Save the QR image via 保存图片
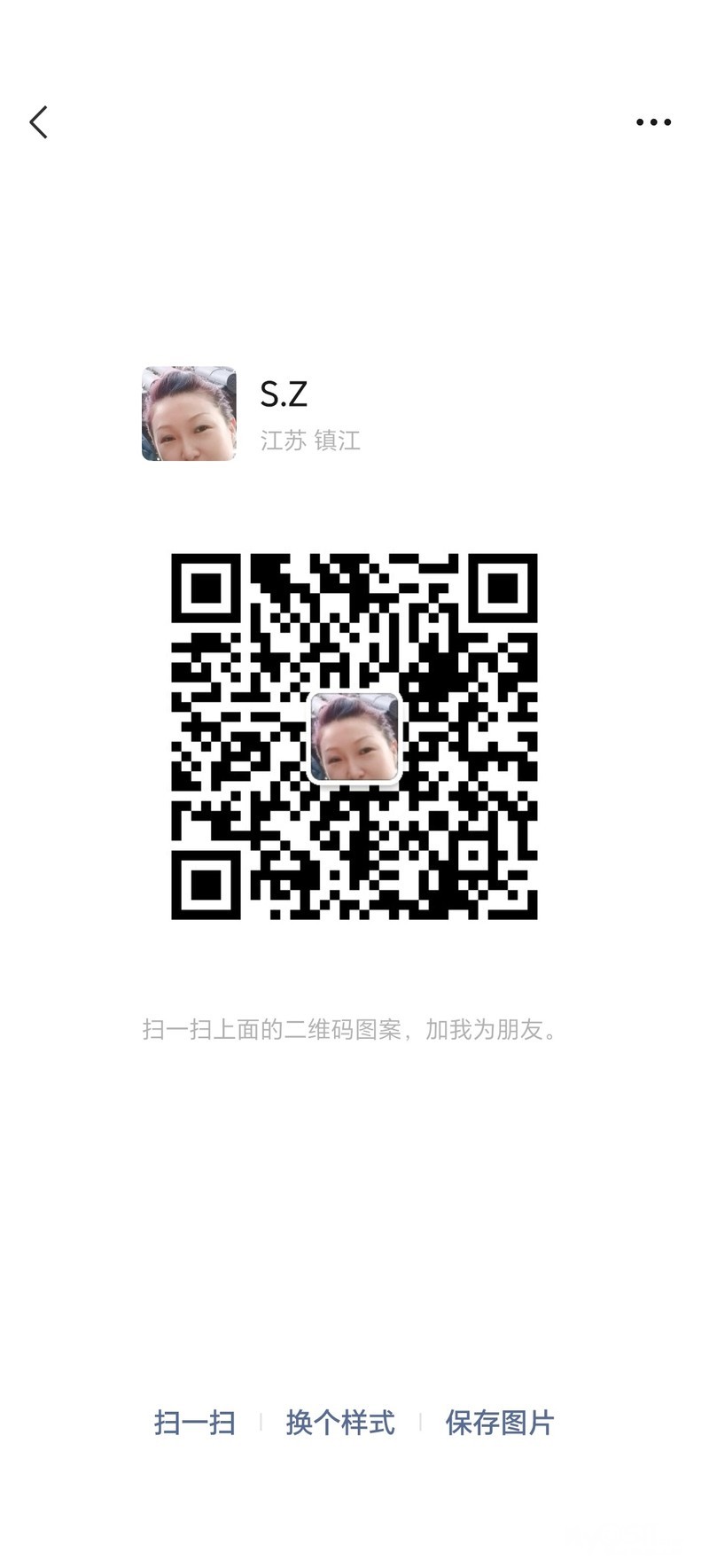The width and height of the screenshot is (709, 1568). point(499,1423)
